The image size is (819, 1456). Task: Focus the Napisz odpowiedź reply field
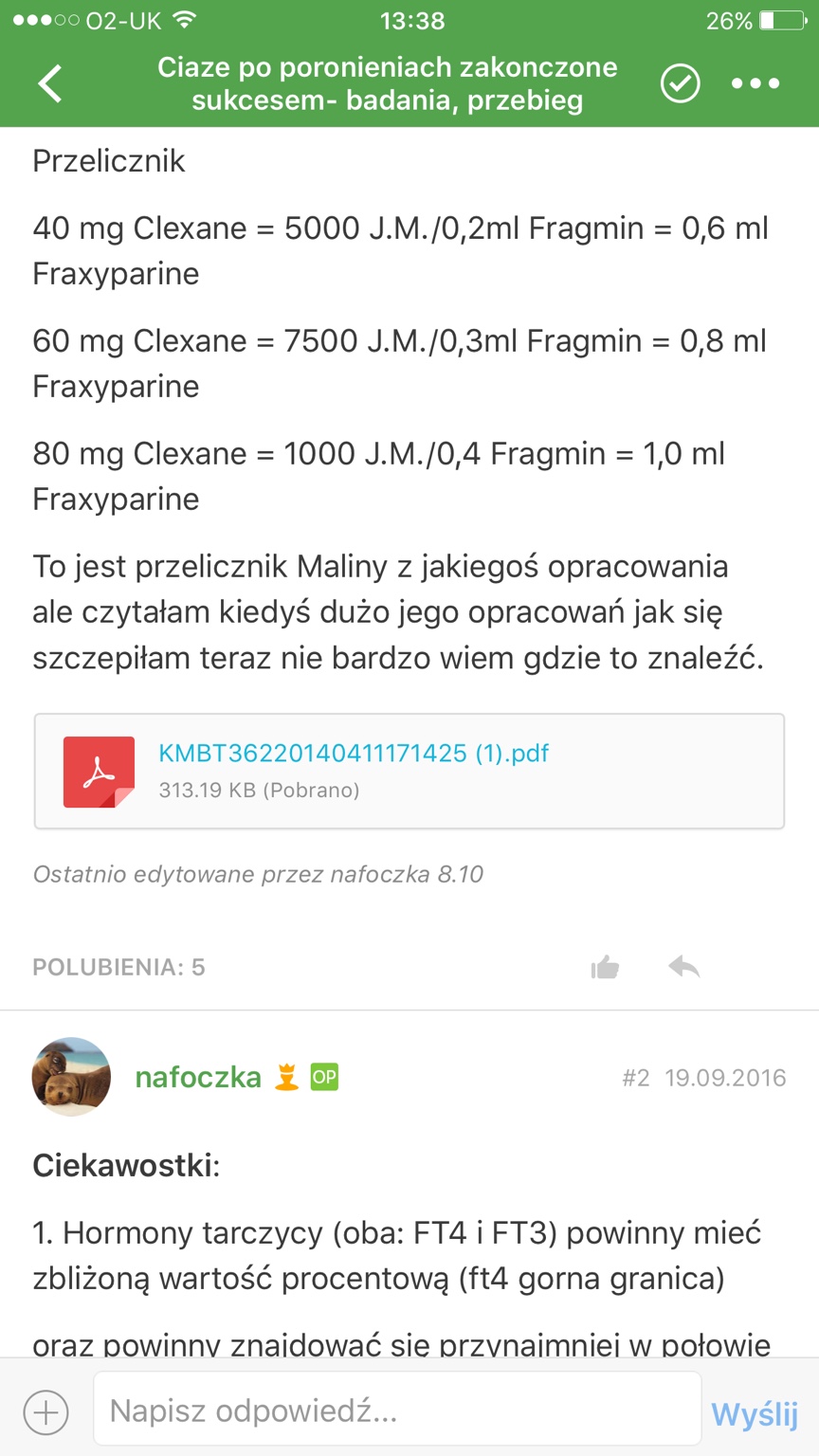396,1412
